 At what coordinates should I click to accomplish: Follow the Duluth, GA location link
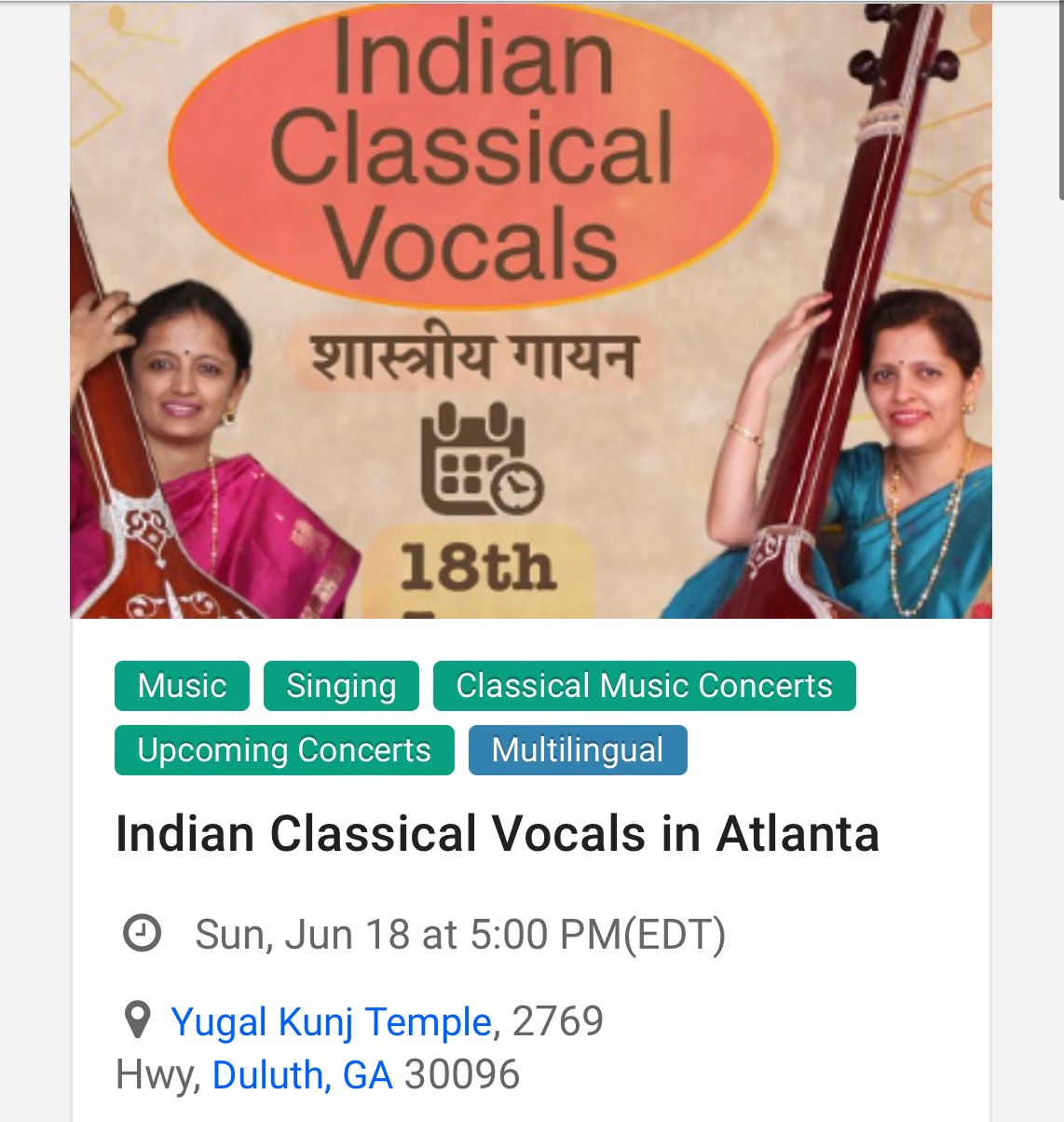302,1075
